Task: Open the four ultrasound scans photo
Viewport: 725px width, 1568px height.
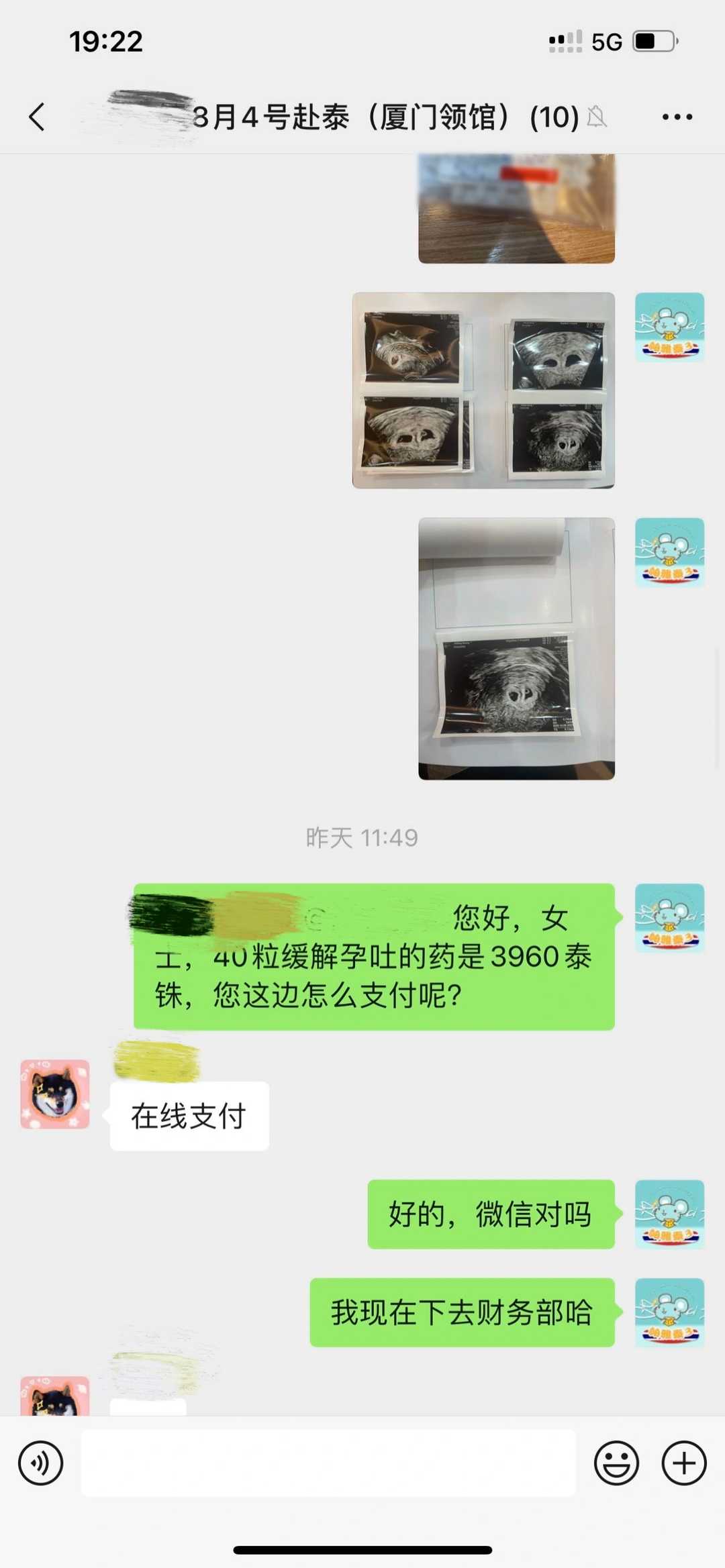Action: 483,390
